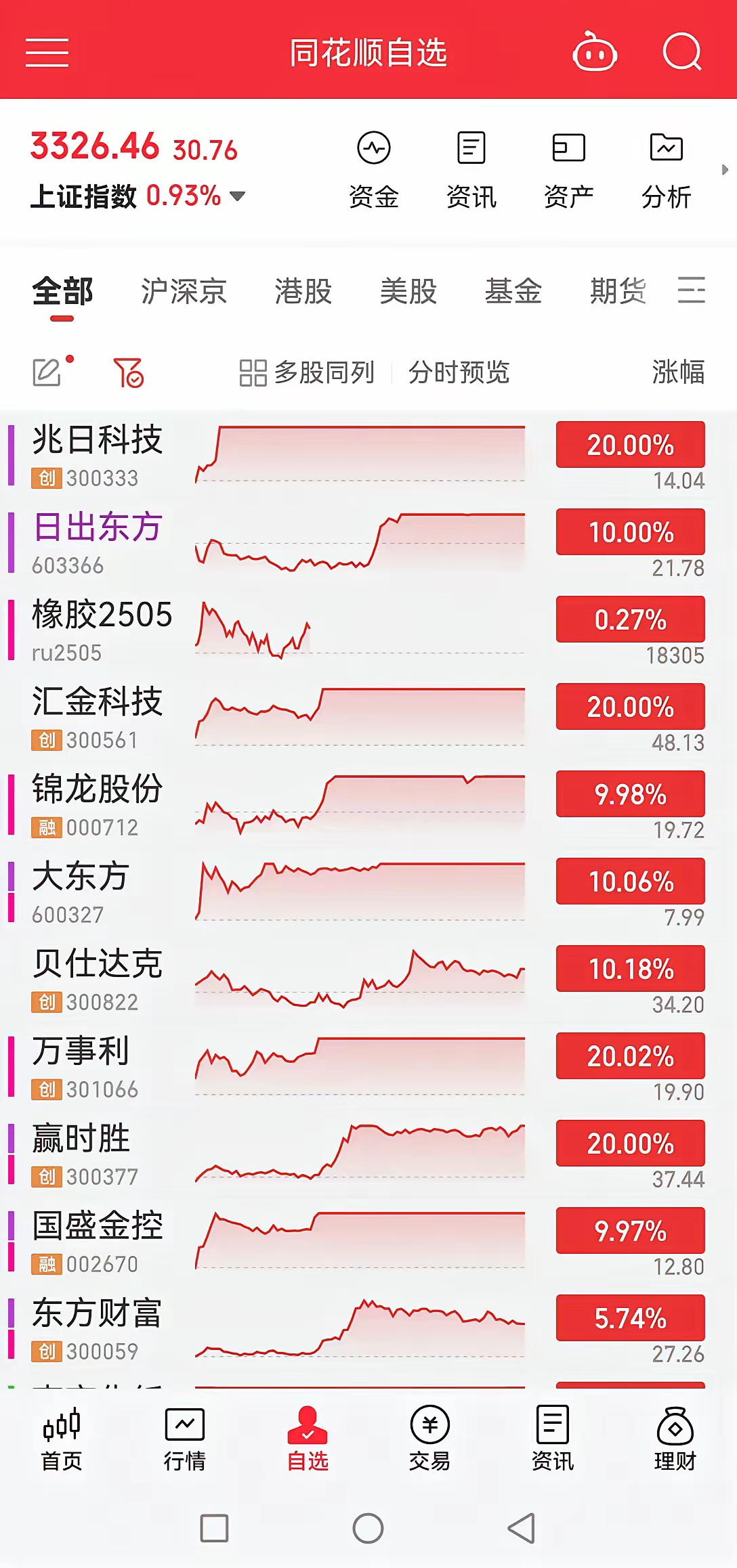Open the group list menu beside 期货

point(692,290)
